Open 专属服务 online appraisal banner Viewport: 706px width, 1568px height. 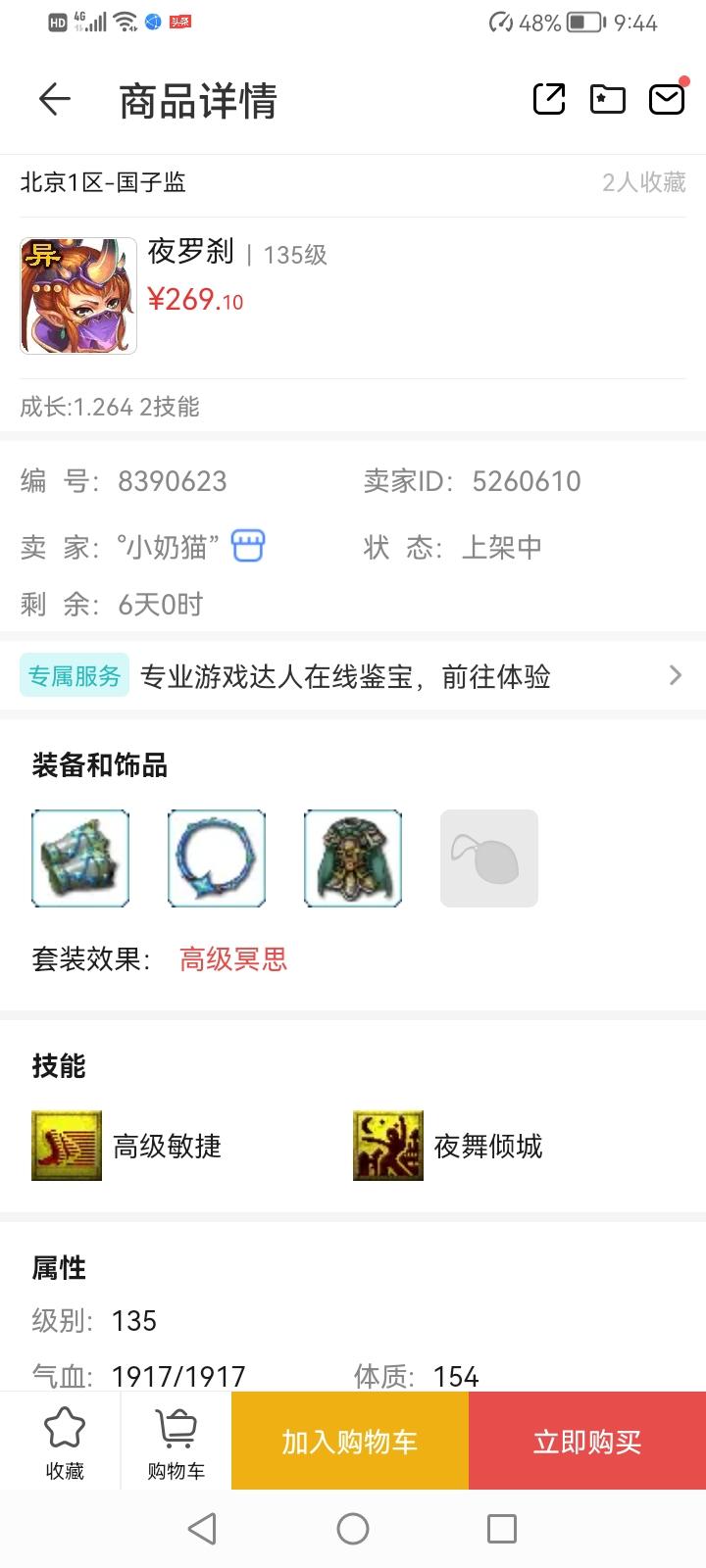click(353, 676)
